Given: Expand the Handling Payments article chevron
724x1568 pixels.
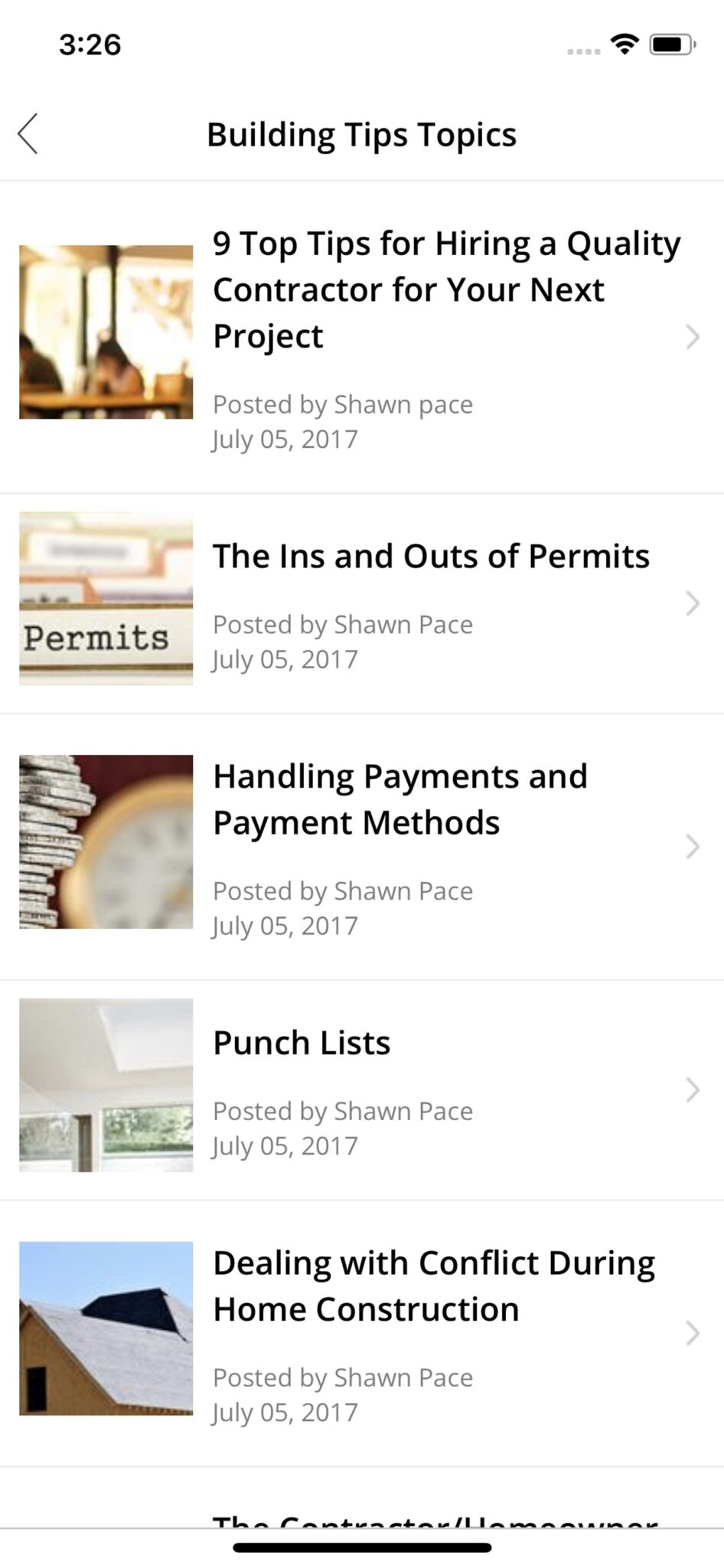Looking at the screenshot, I should tap(693, 847).
